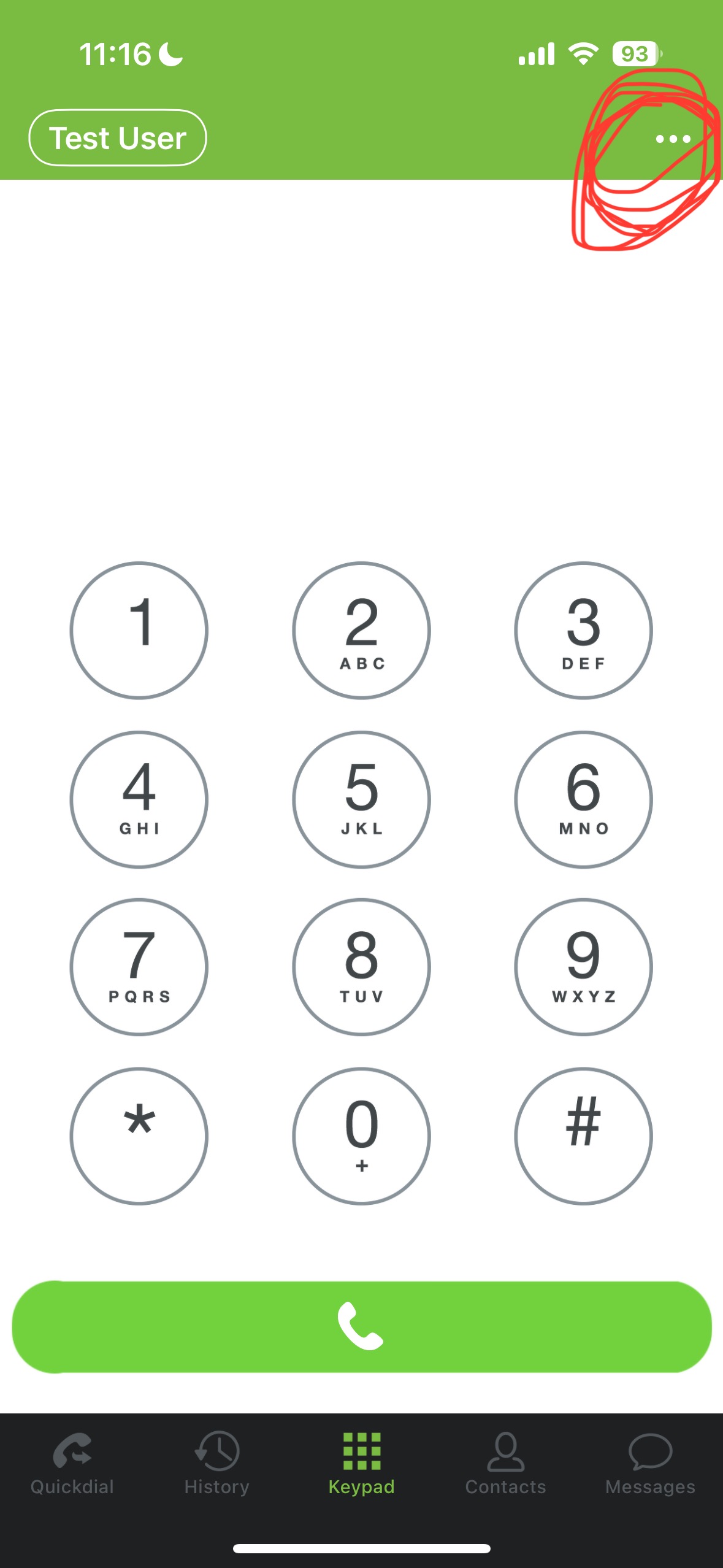
Task: Open the Messages tab
Action: [651, 1464]
